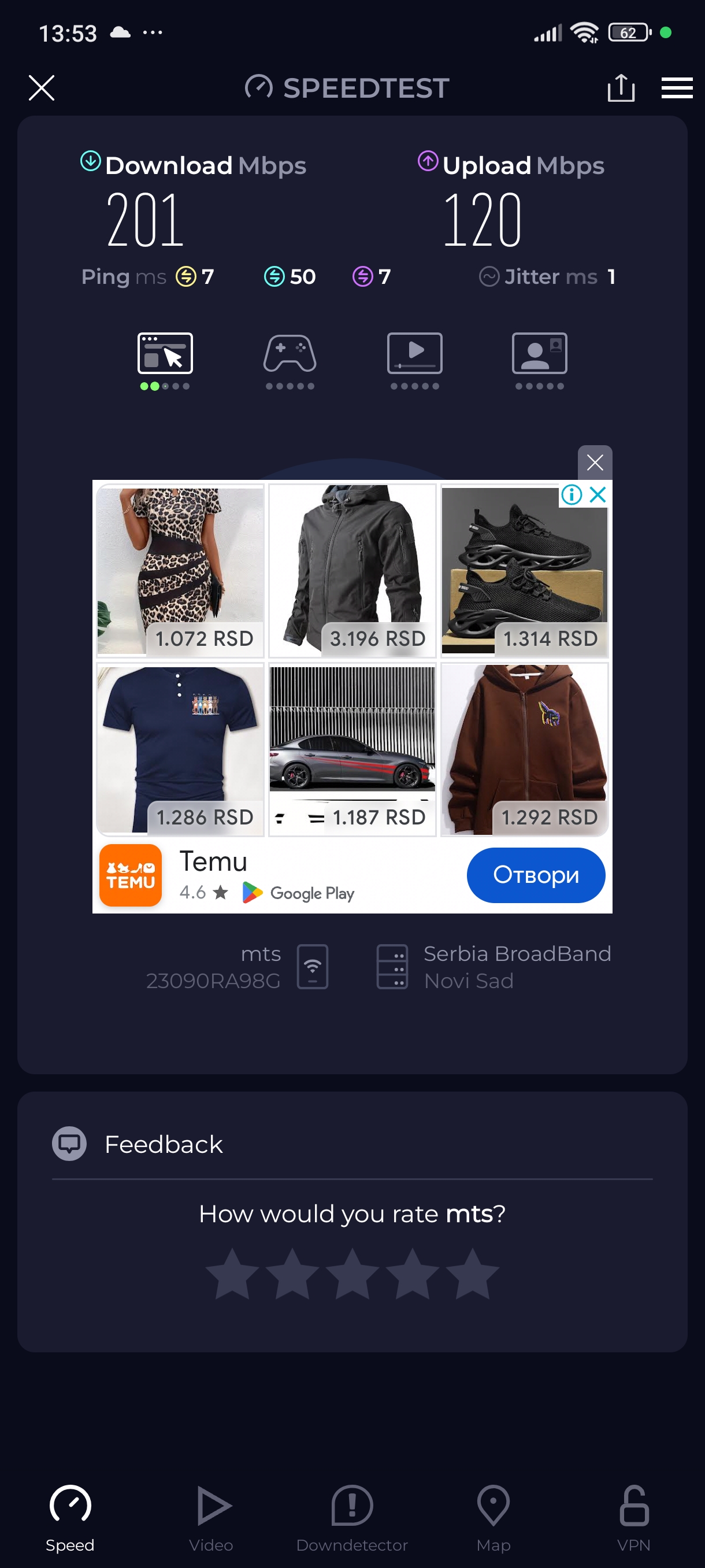705x1568 pixels.
Task: Close the speed test results
Action: click(x=42, y=88)
